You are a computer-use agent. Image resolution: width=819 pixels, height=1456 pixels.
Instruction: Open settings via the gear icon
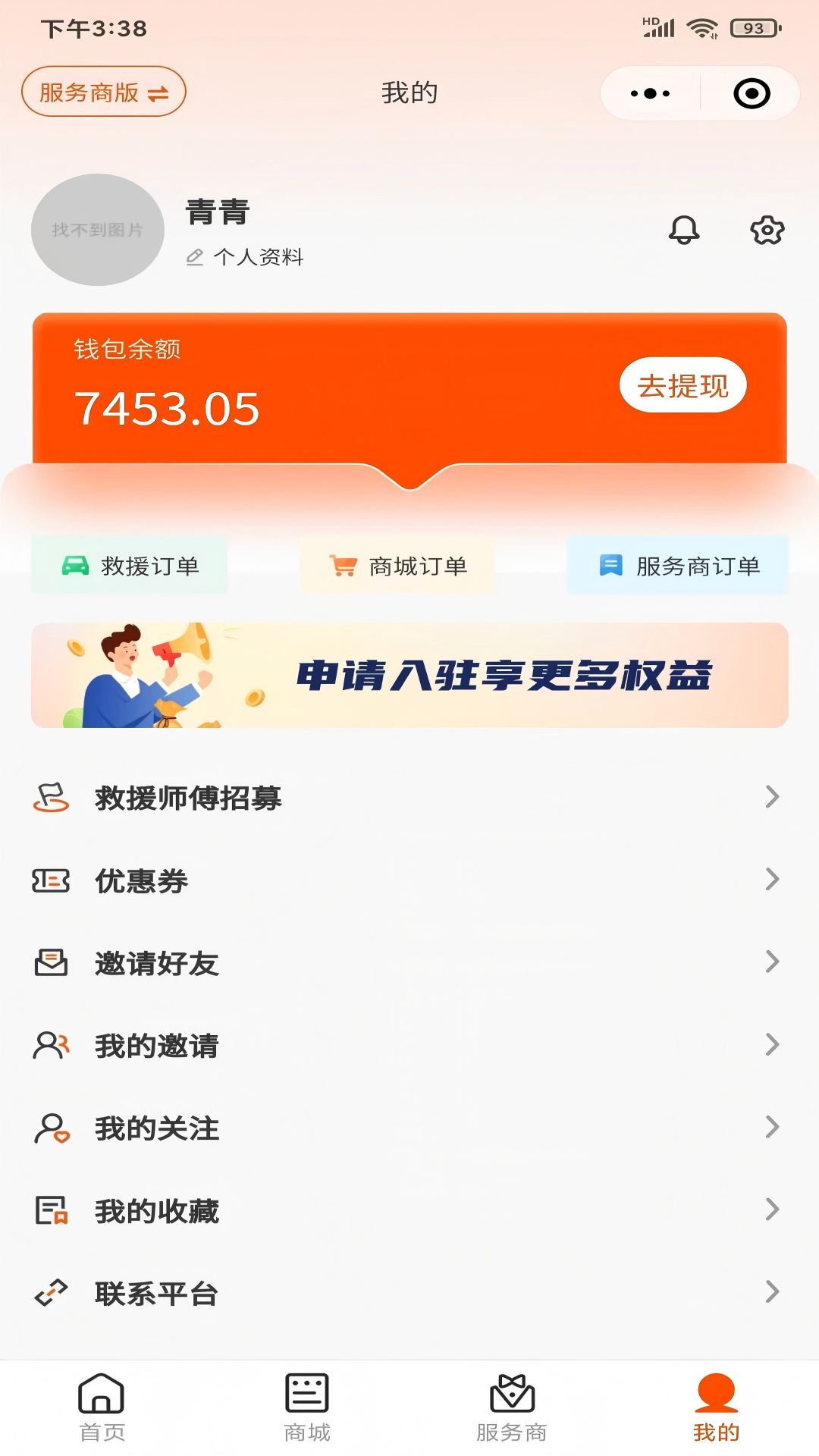767,230
